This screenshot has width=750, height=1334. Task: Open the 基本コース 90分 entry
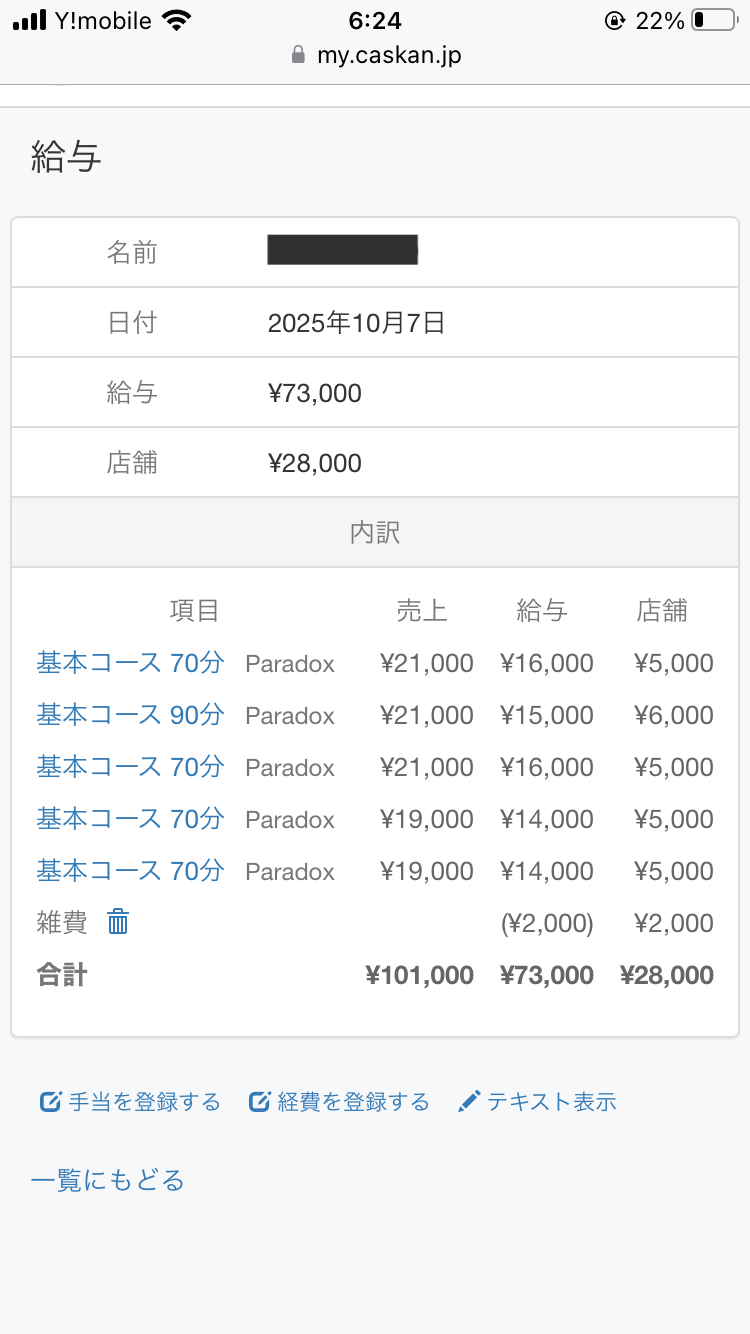pyautogui.click(x=130, y=715)
